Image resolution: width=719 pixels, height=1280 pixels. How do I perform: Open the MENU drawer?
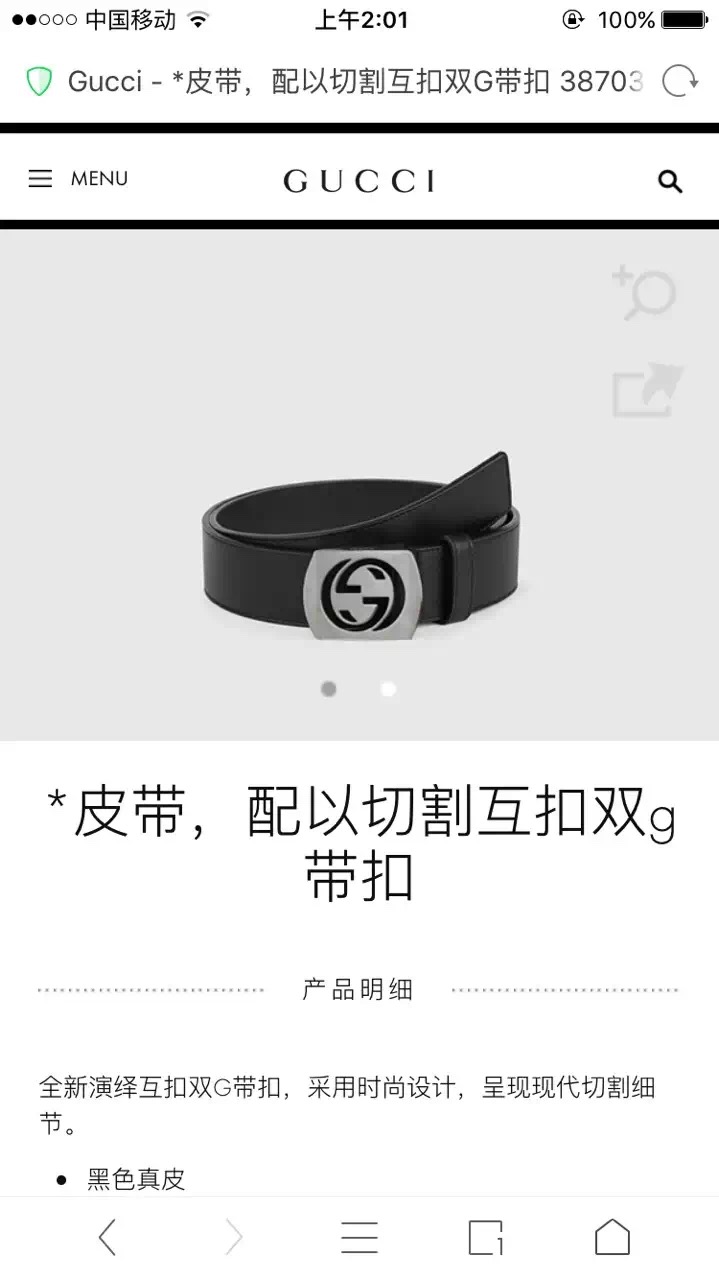(x=78, y=179)
